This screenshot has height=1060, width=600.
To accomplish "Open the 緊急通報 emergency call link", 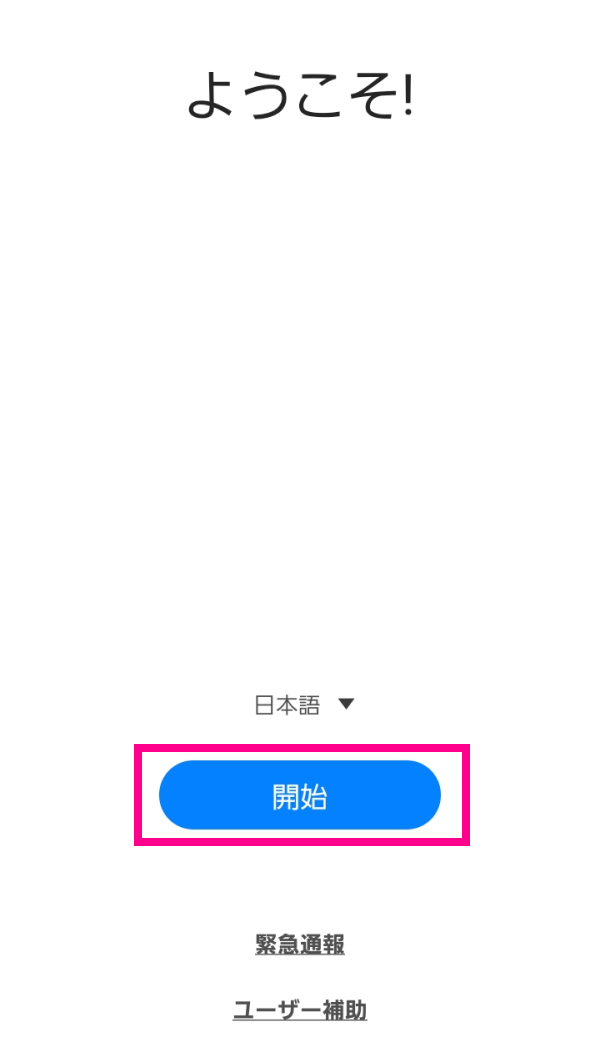I will (x=300, y=944).
